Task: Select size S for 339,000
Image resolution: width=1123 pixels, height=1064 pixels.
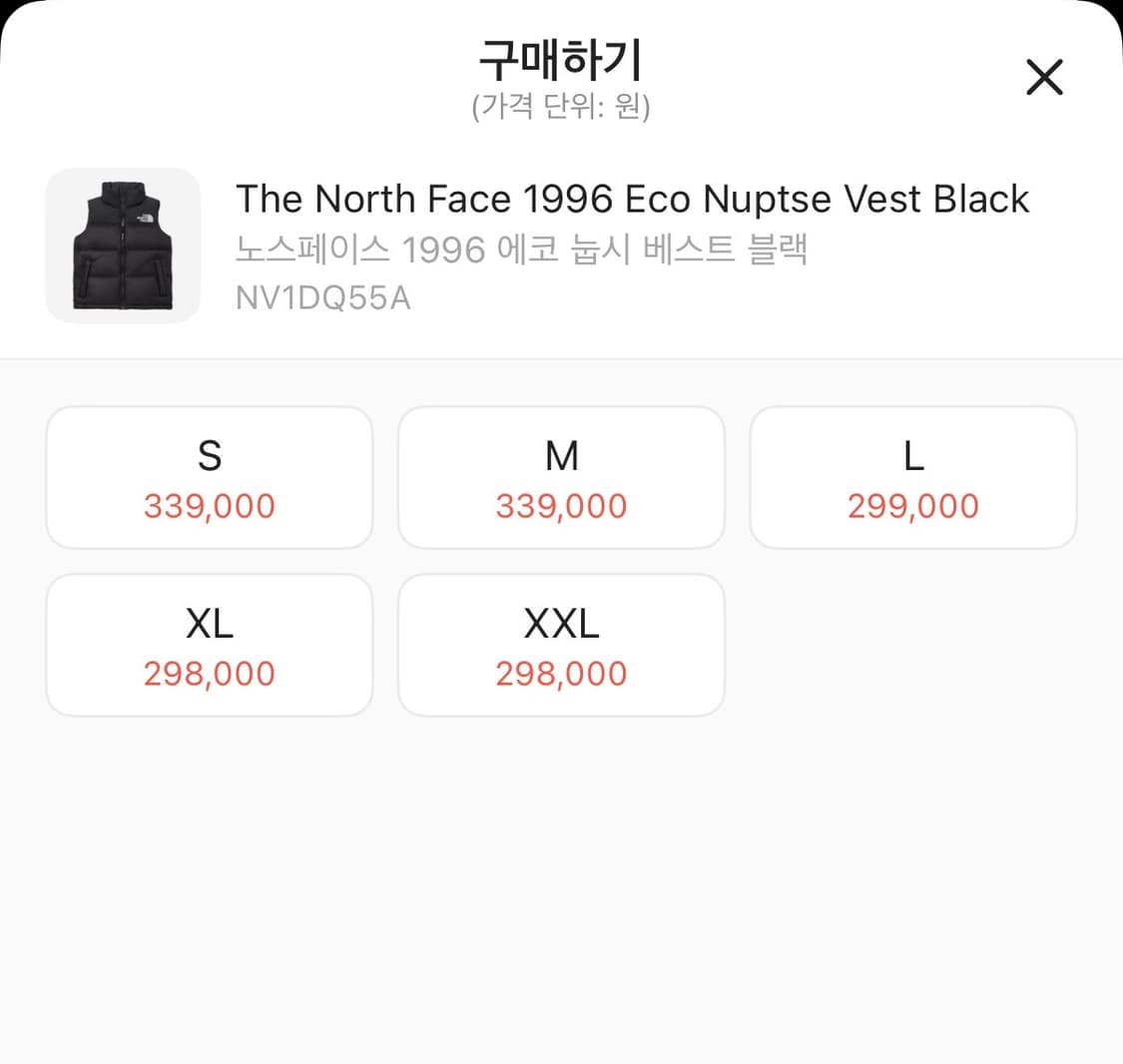Action: coord(210,477)
